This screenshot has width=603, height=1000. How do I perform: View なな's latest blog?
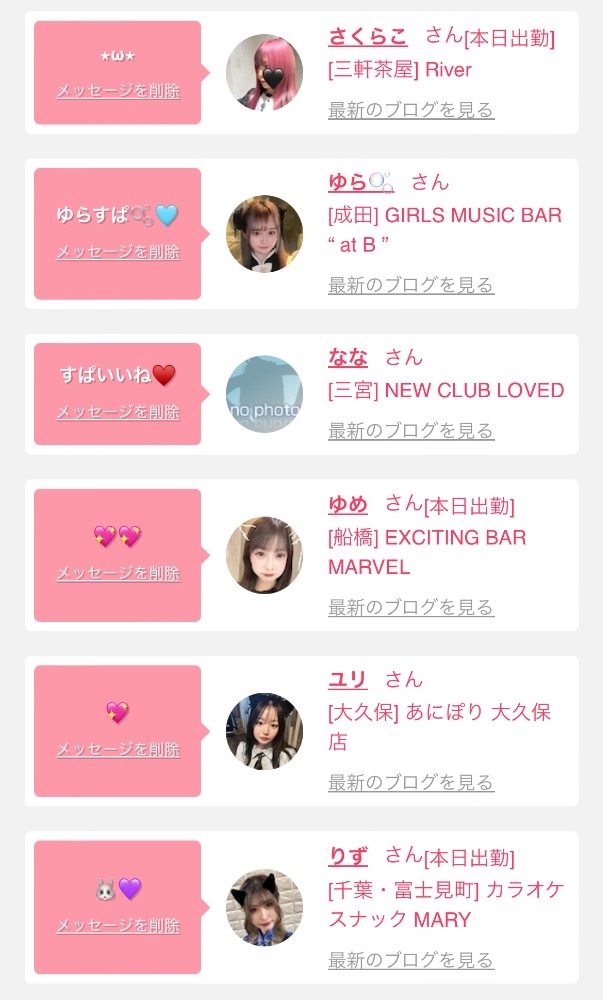(x=411, y=431)
